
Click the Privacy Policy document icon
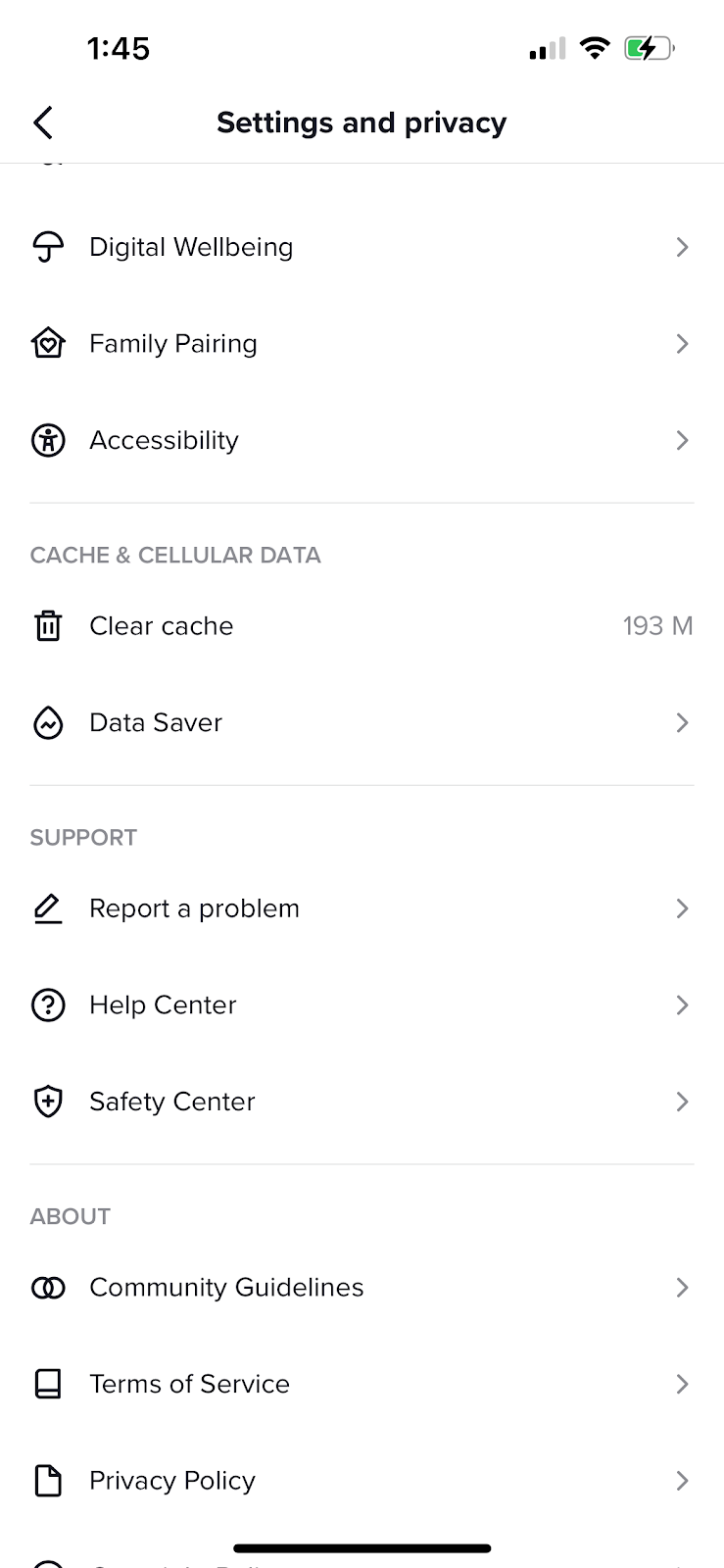(47, 1481)
